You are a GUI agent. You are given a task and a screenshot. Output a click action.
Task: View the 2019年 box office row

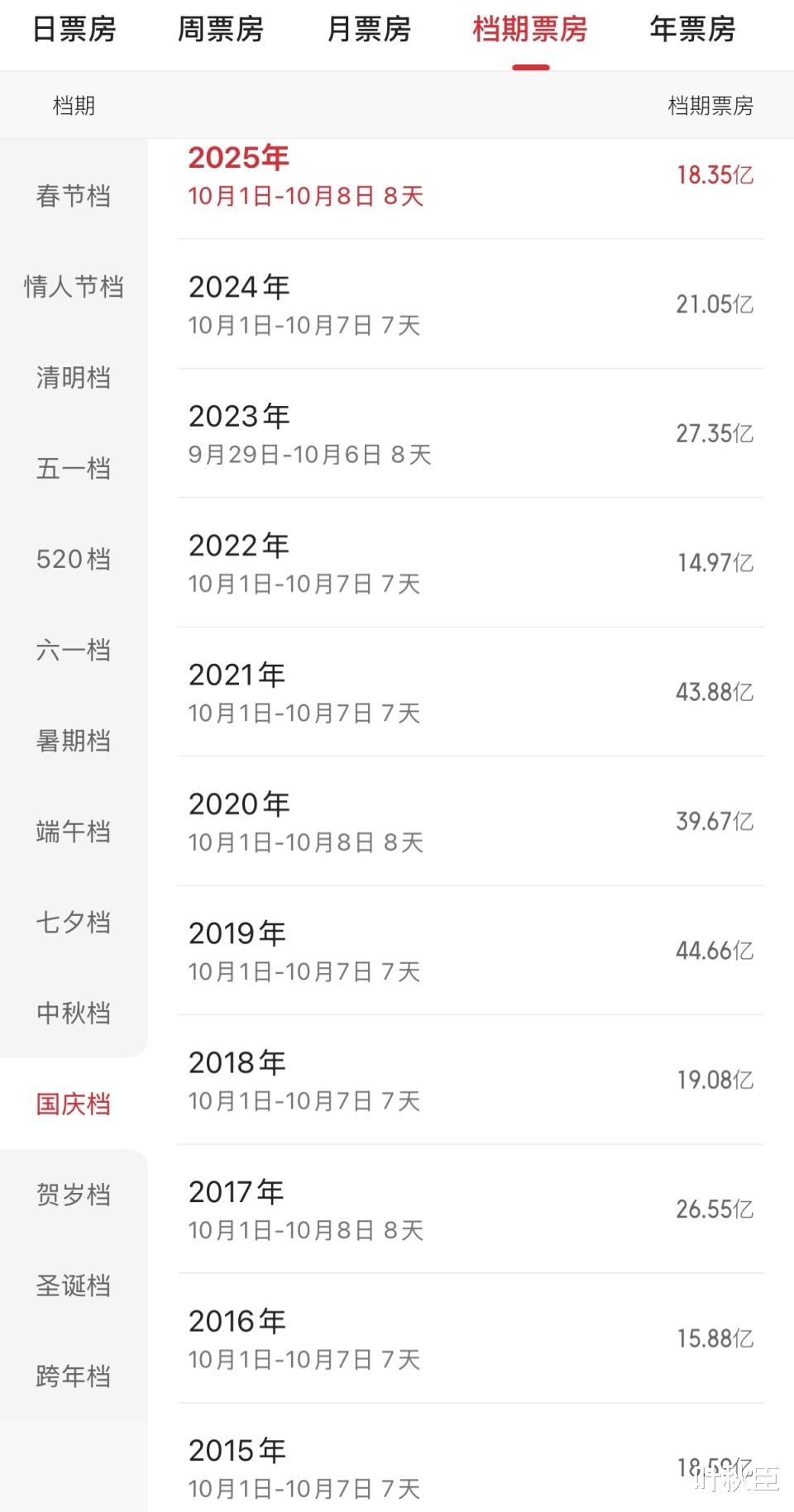pos(470,951)
